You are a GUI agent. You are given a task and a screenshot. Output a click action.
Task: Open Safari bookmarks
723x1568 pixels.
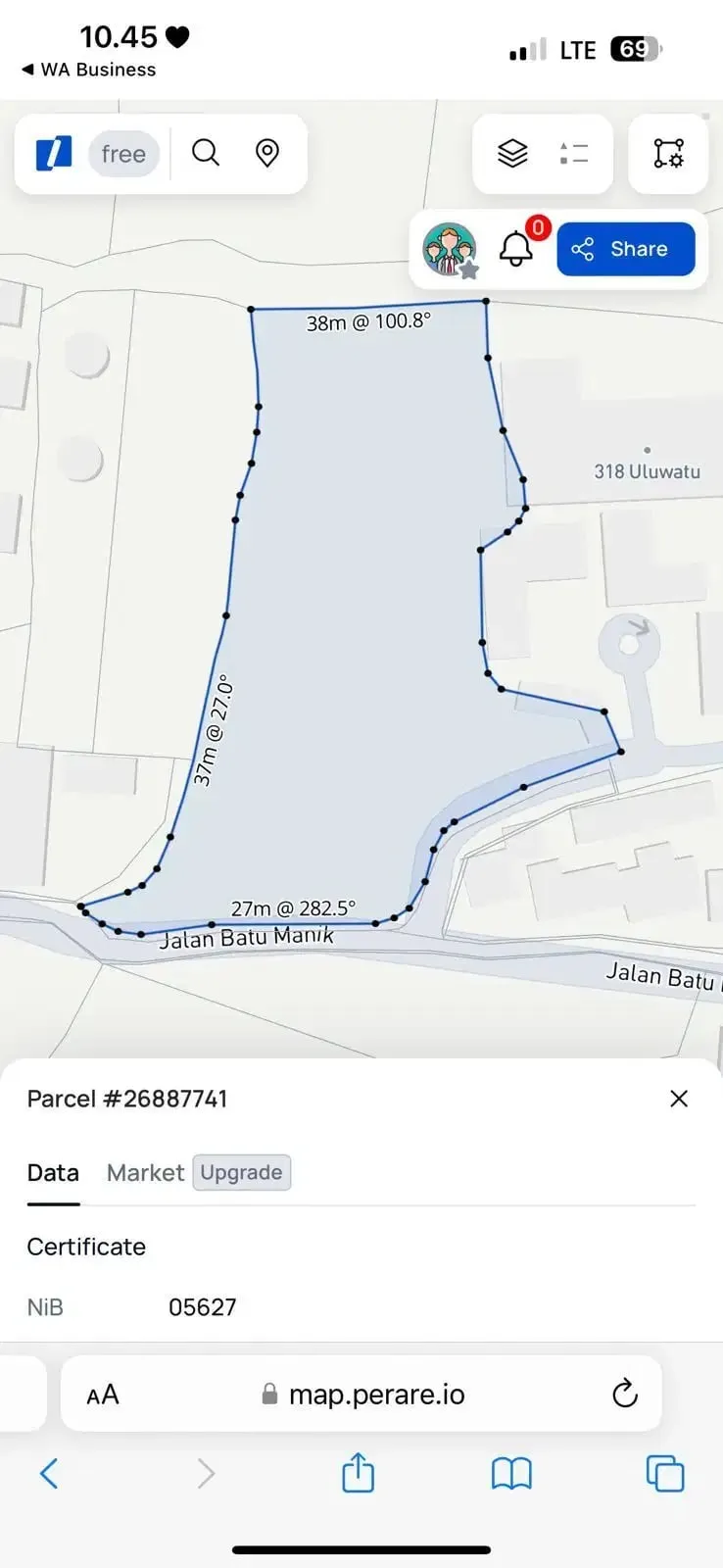coord(511,1473)
